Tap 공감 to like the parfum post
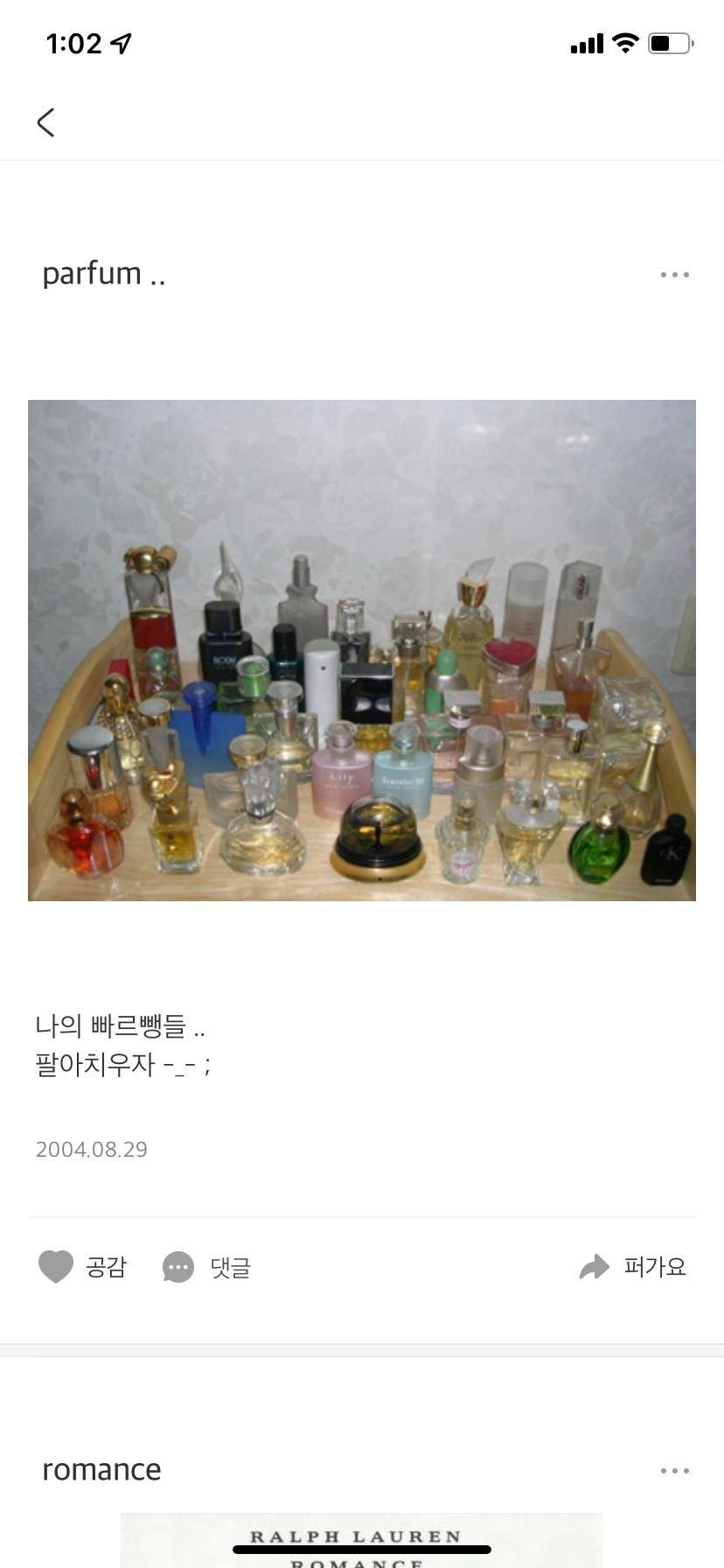 (x=104, y=1266)
